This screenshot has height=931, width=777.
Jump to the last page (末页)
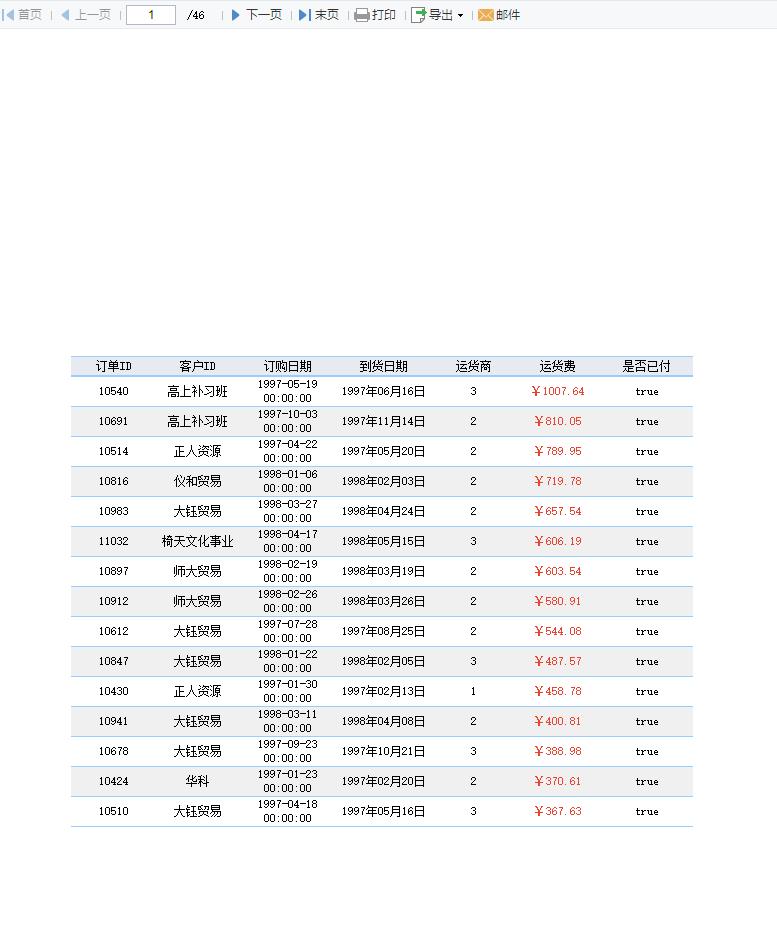[319, 15]
